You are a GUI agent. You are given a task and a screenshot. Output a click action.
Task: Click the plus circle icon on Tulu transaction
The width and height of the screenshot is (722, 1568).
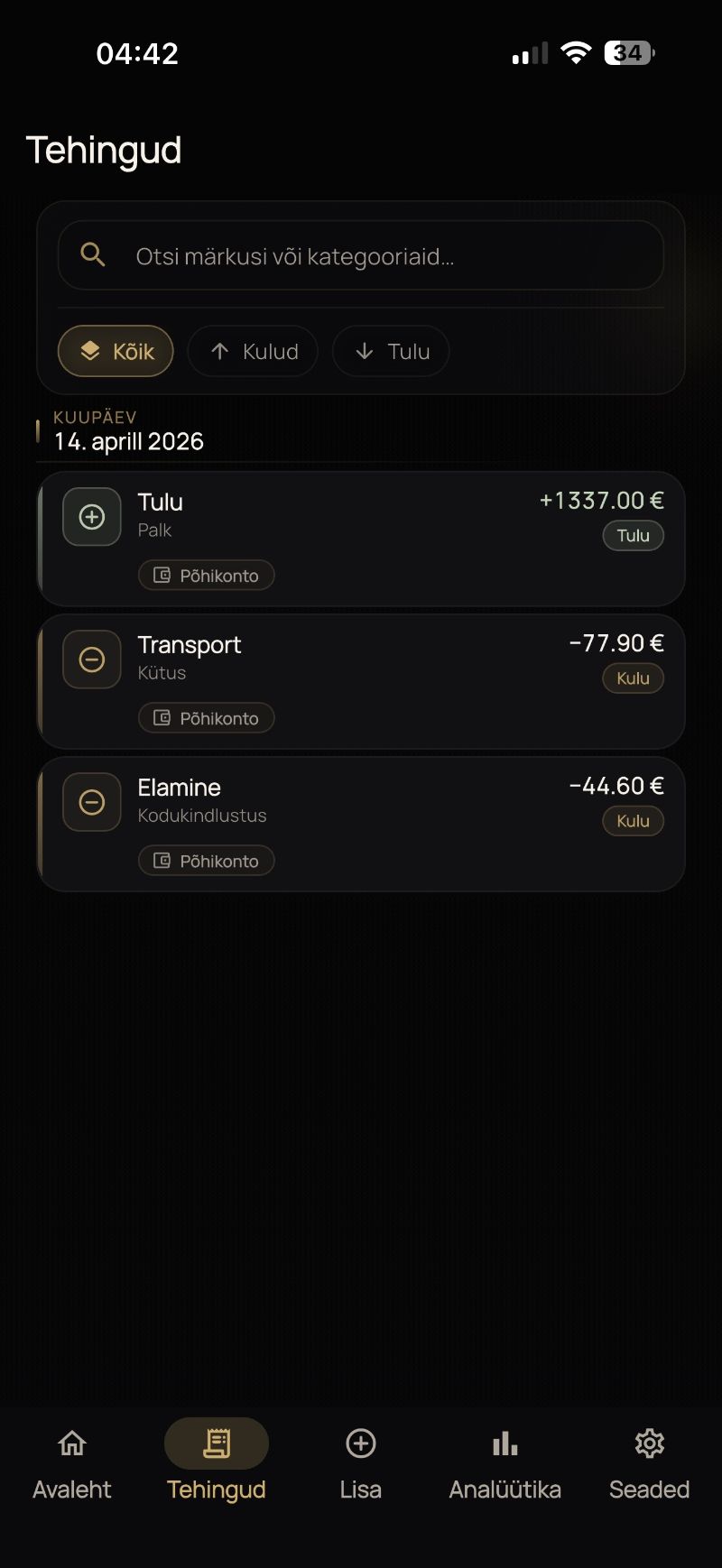point(91,516)
